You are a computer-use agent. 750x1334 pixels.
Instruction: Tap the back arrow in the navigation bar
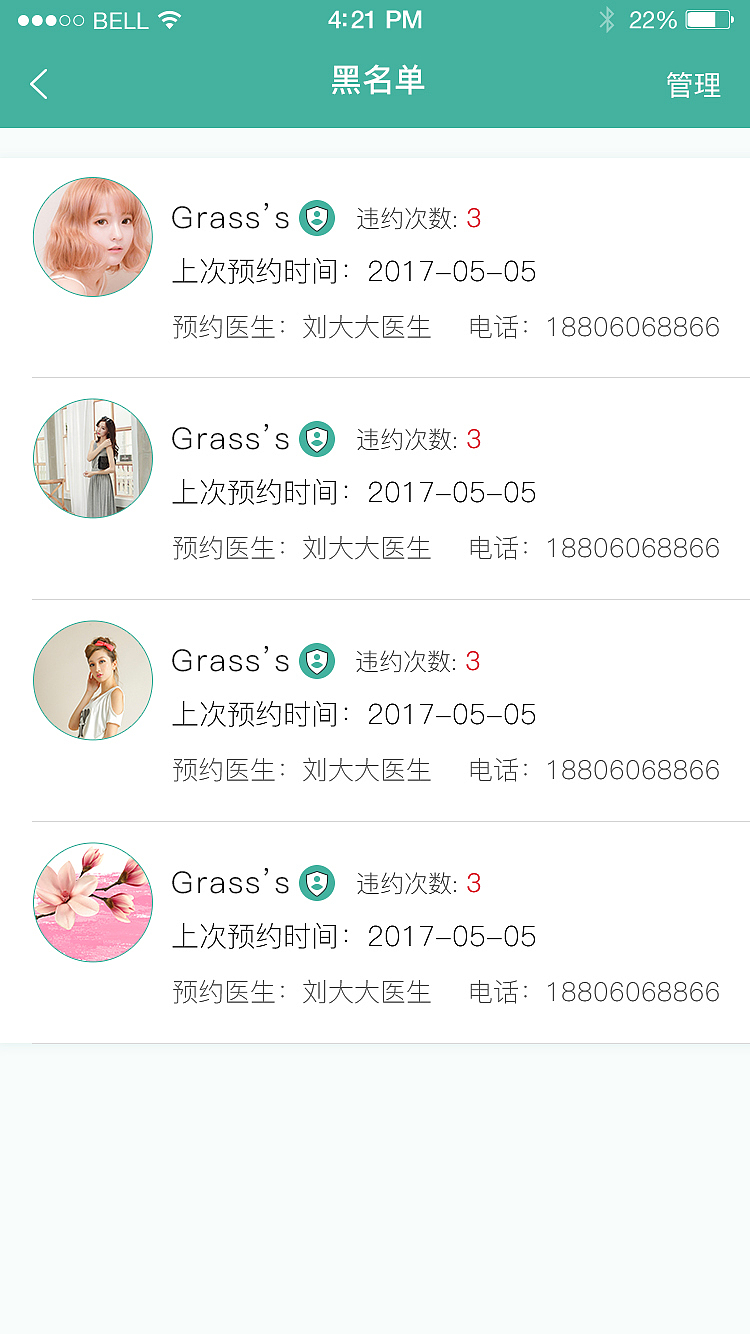click(x=38, y=84)
